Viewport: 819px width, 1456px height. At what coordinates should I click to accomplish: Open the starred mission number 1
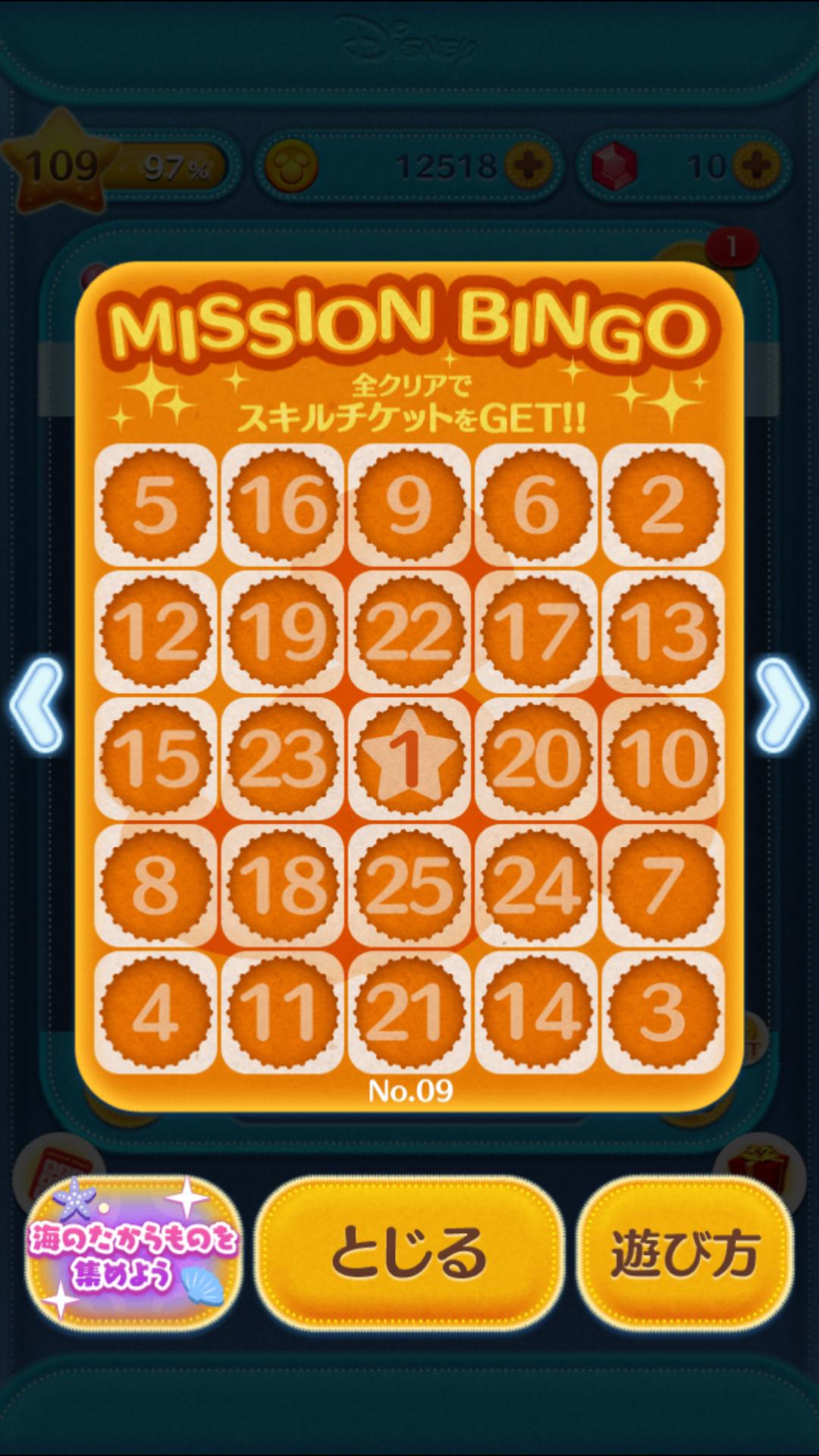[409, 758]
